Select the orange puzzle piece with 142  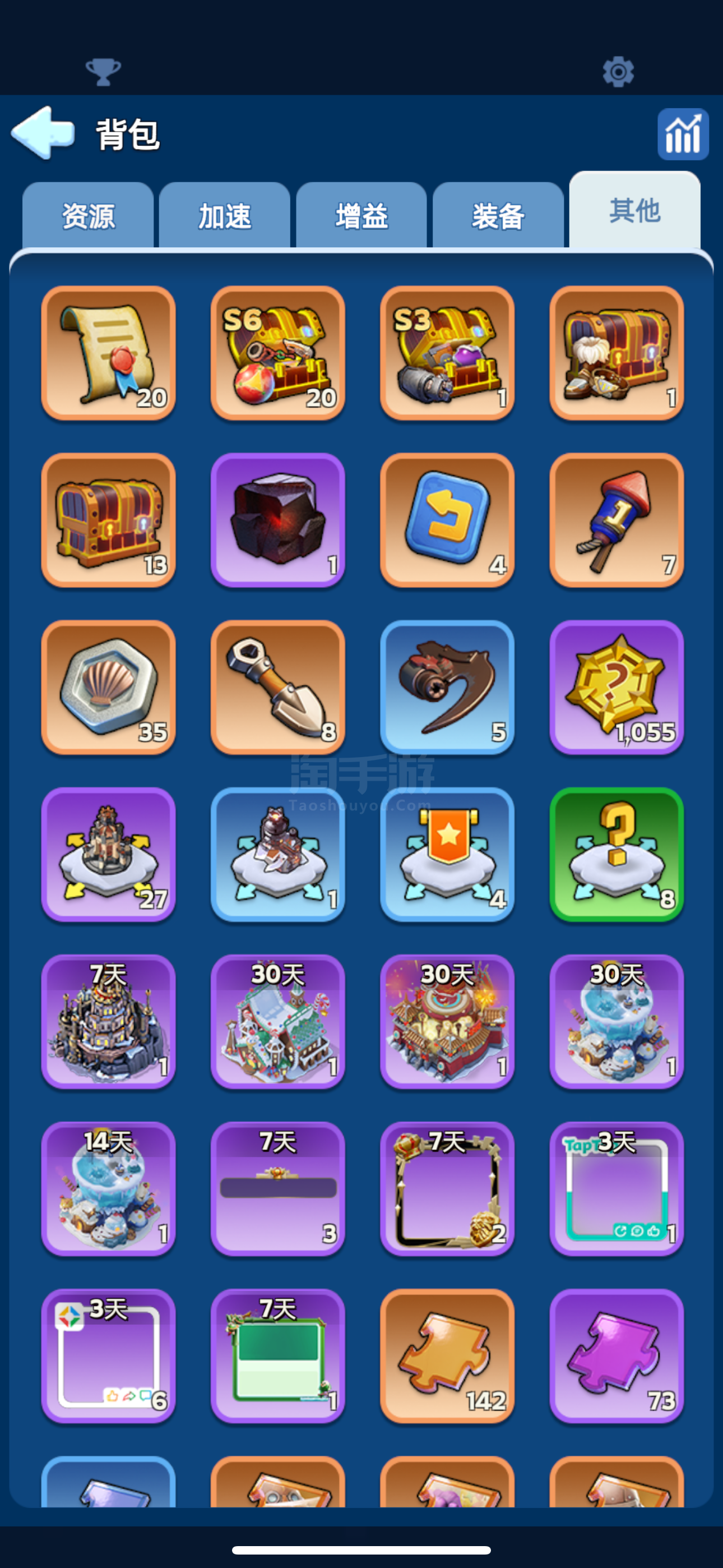pos(447,1355)
